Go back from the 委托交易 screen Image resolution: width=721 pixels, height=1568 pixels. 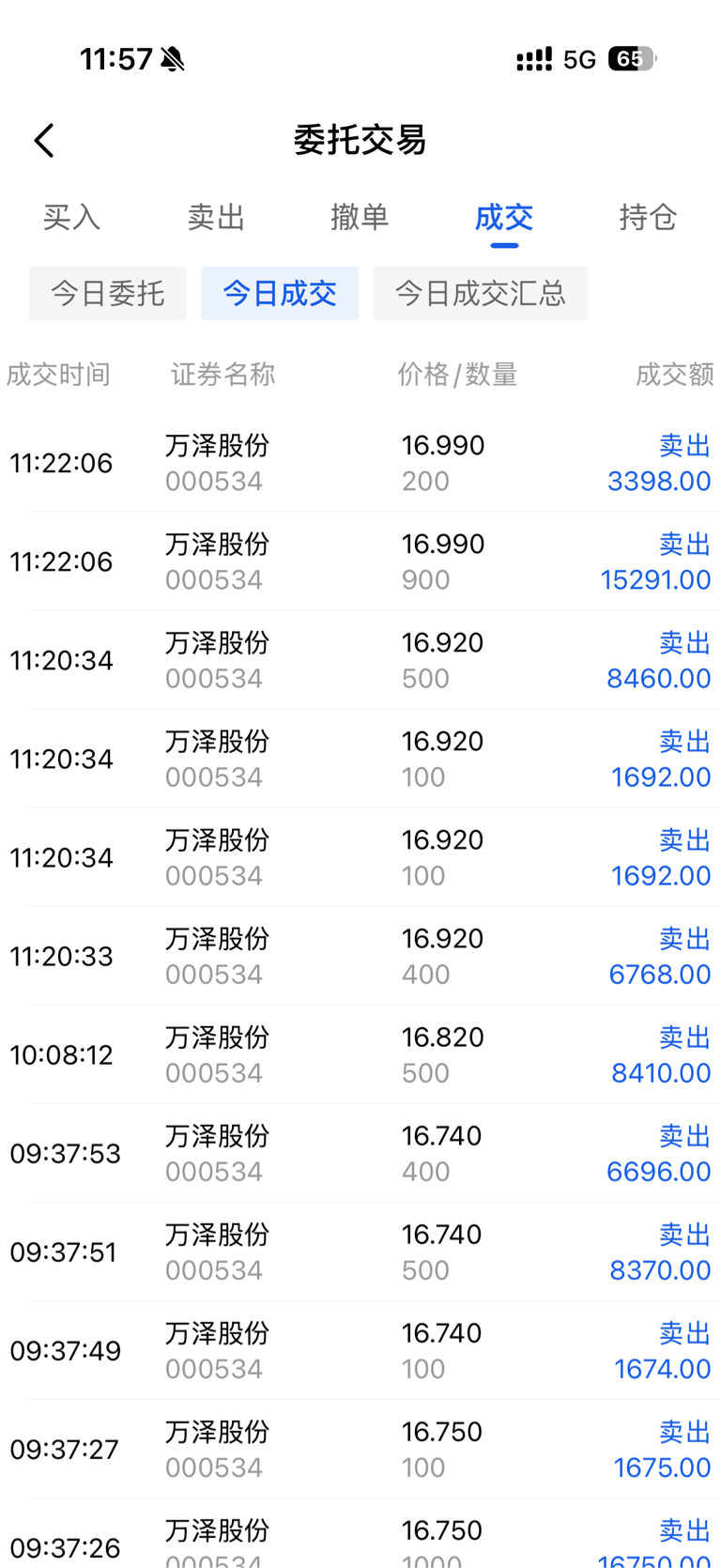[x=44, y=141]
